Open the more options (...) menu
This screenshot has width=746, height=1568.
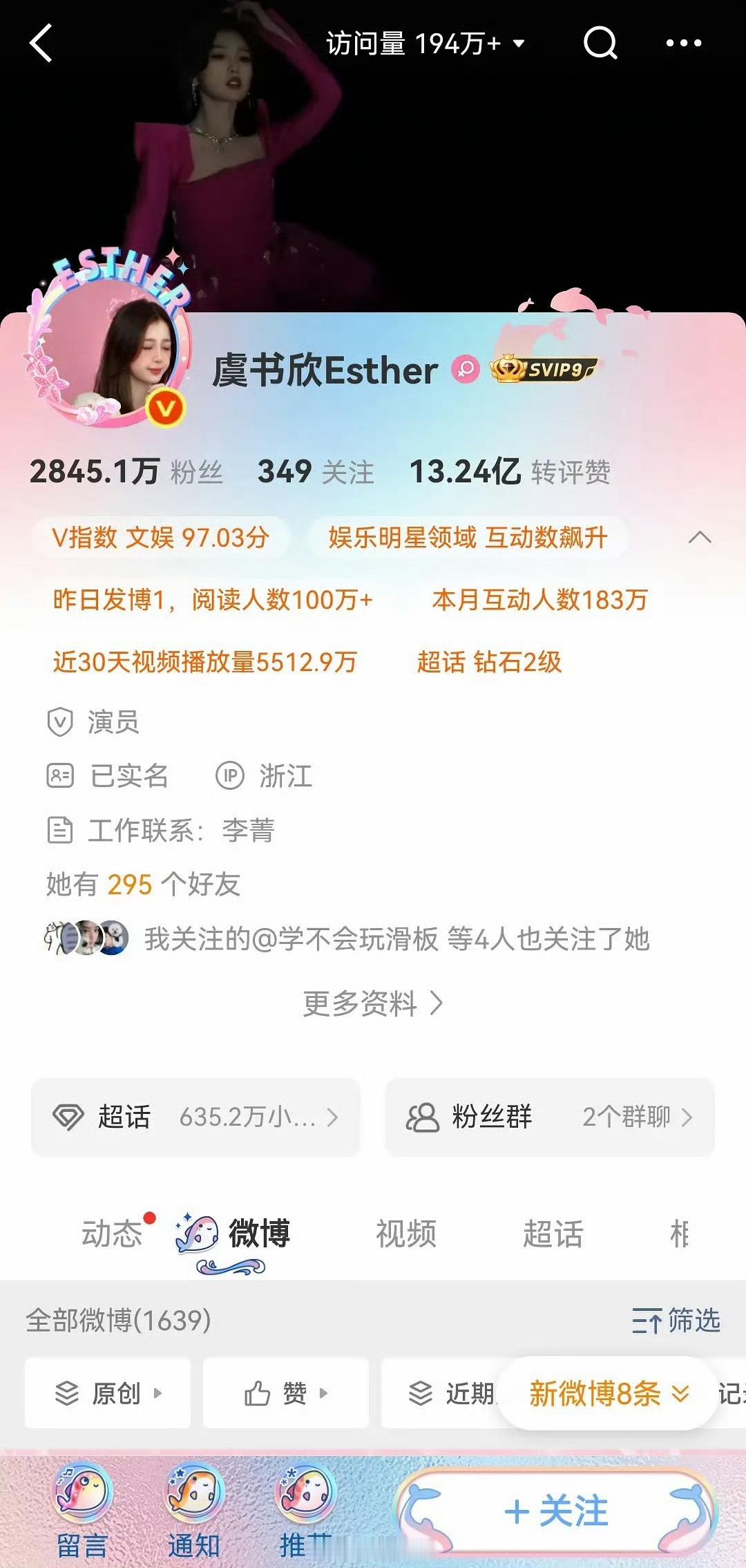tap(682, 43)
